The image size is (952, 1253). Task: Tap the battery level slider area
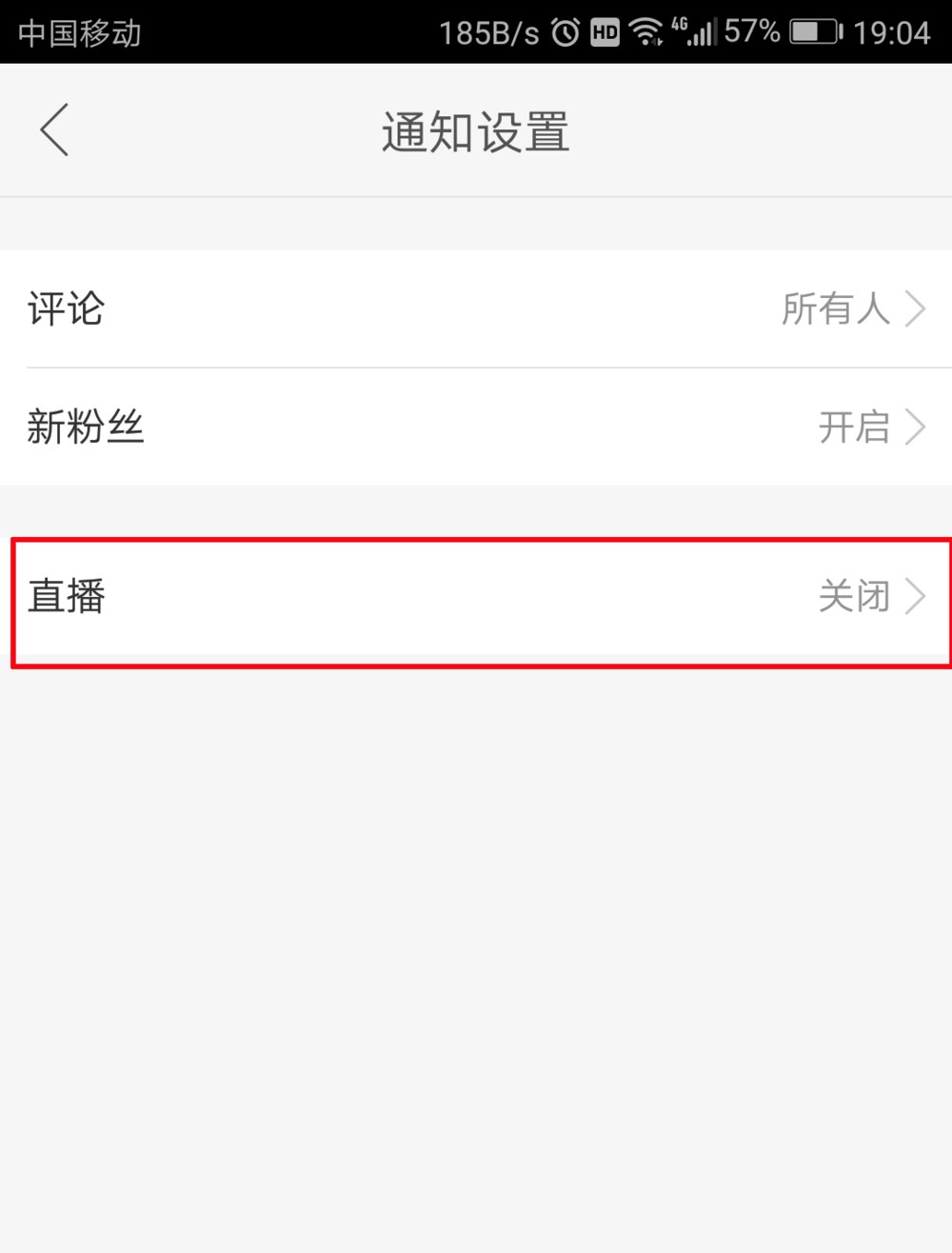[x=814, y=31]
